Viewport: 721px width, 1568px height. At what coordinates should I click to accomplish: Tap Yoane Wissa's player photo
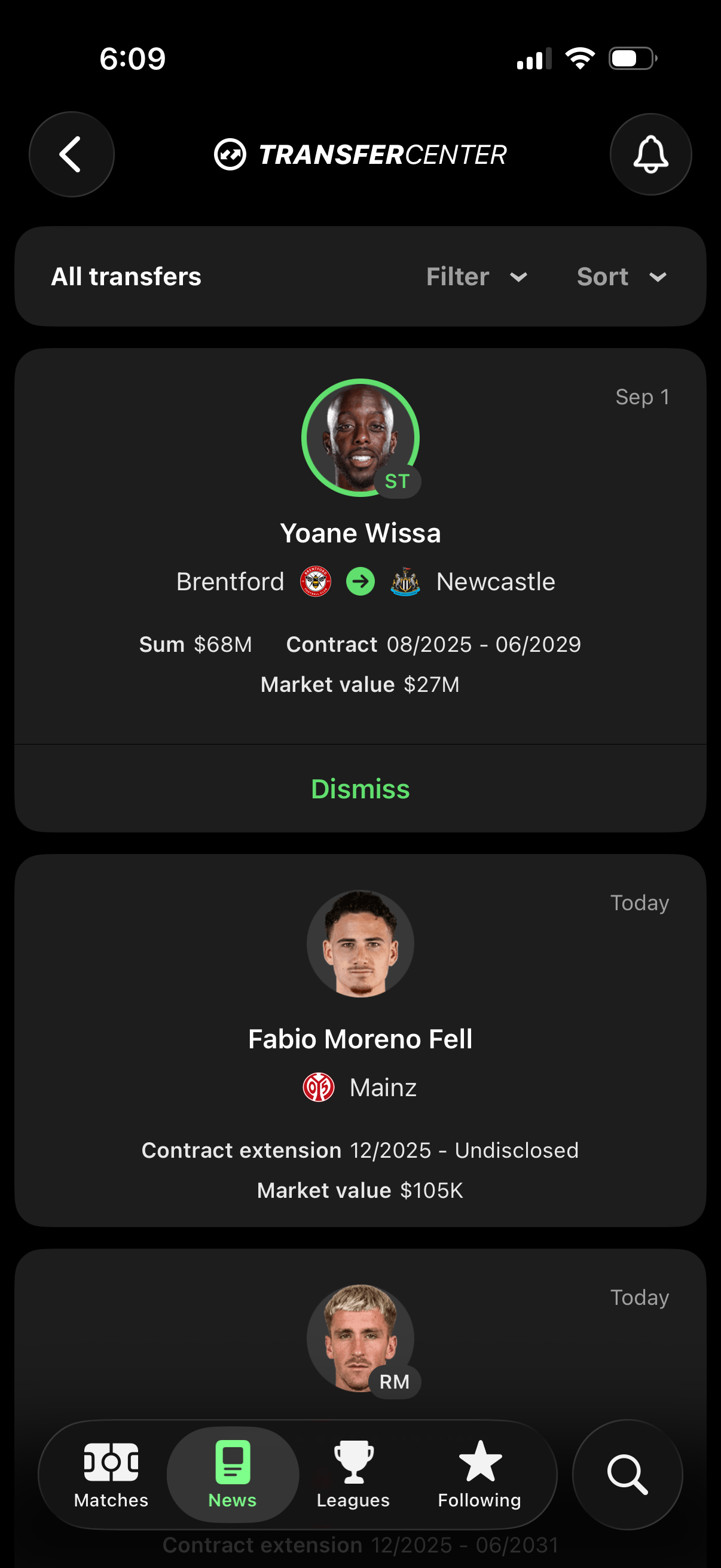[360, 436]
